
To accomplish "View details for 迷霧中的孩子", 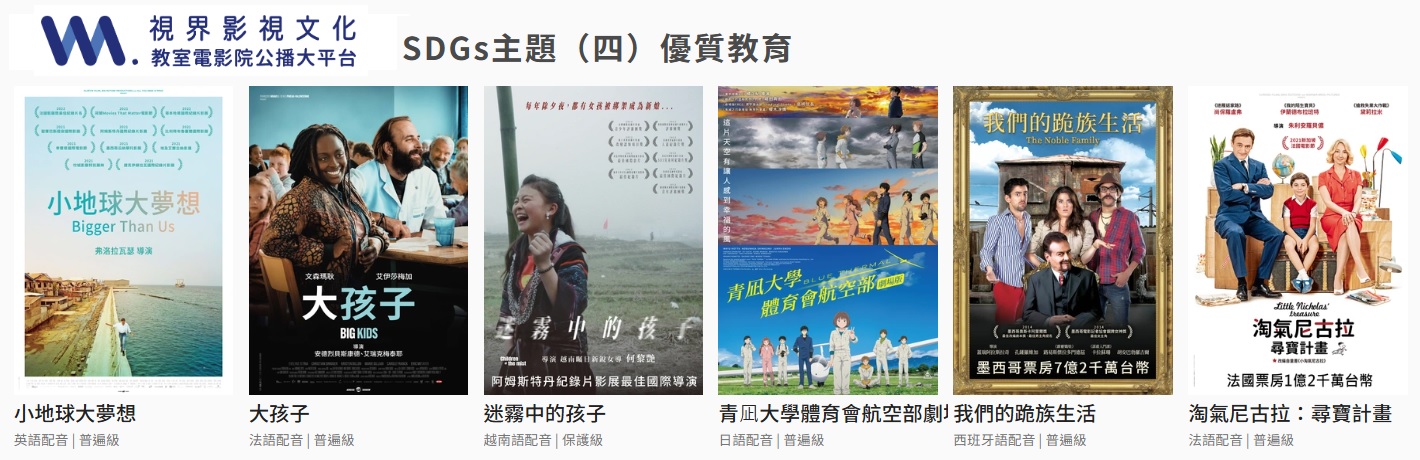I will (x=593, y=240).
